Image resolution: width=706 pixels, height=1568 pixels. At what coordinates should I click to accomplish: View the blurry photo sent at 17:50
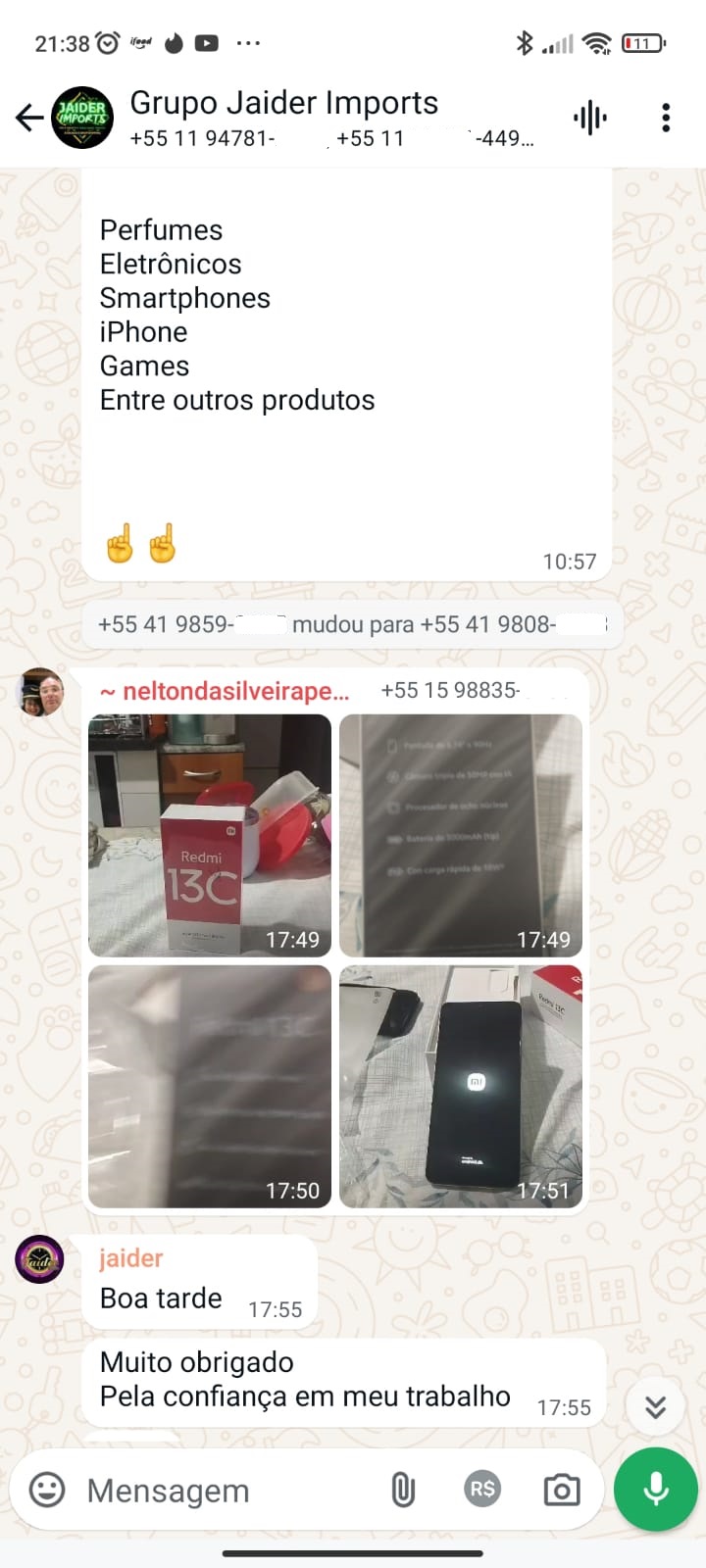click(210, 1086)
